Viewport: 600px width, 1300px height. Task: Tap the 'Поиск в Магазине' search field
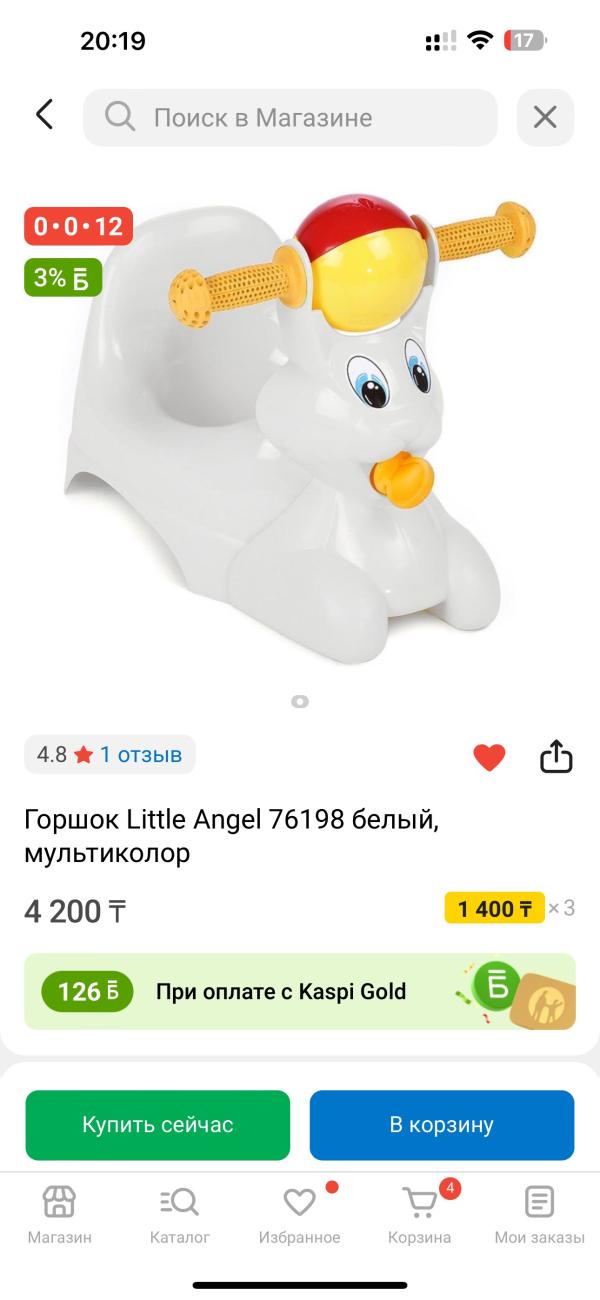click(x=290, y=118)
